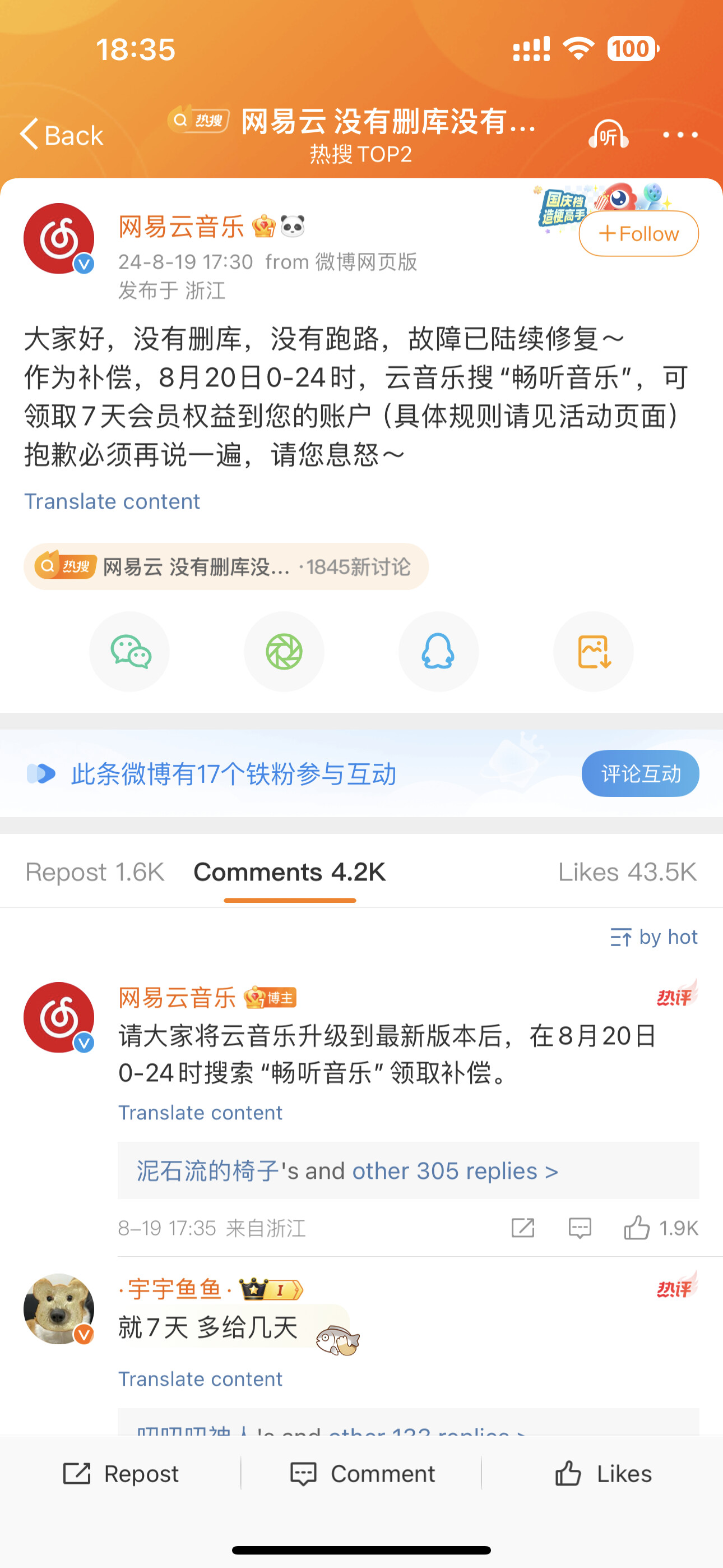Share post to WeChat Moments

284,651
